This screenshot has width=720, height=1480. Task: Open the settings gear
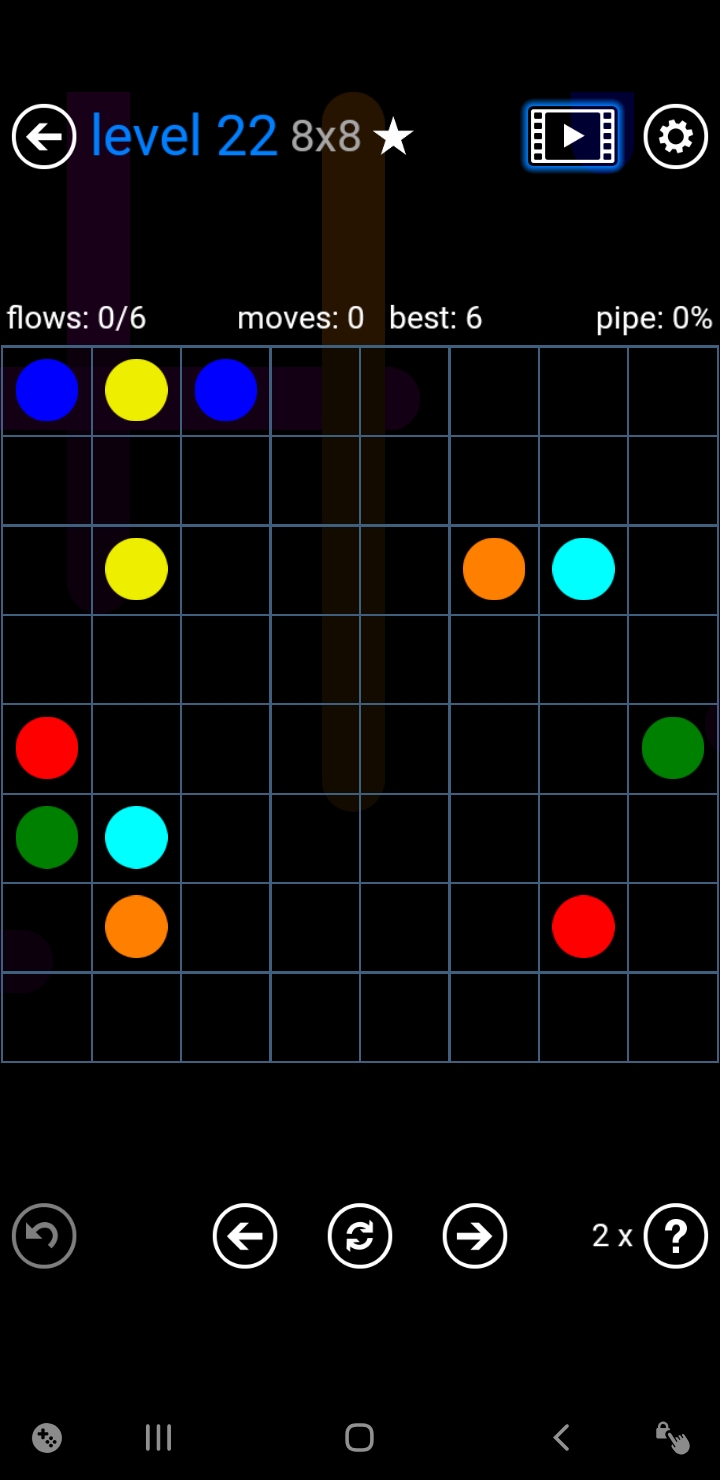point(676,136)
